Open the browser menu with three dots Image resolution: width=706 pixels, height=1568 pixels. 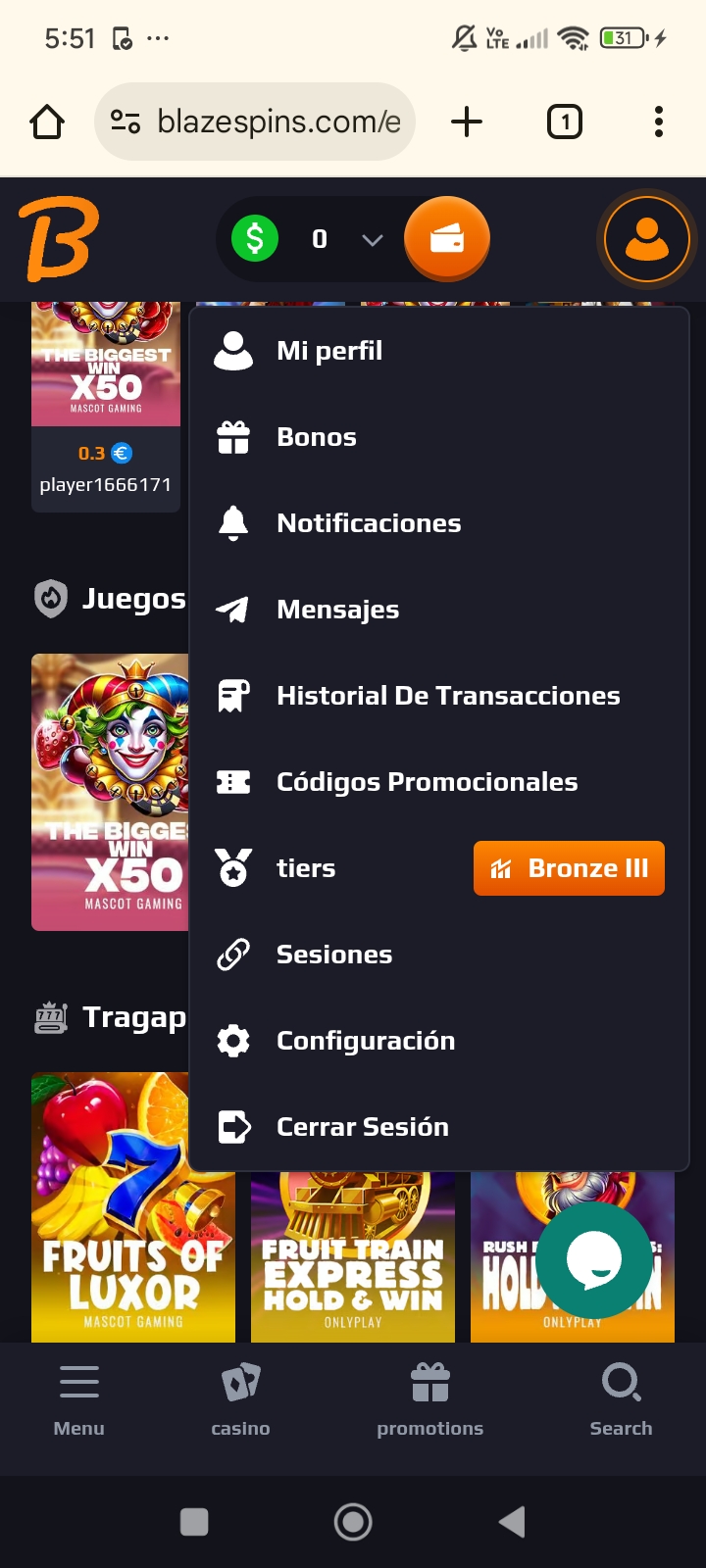point(658,122)
